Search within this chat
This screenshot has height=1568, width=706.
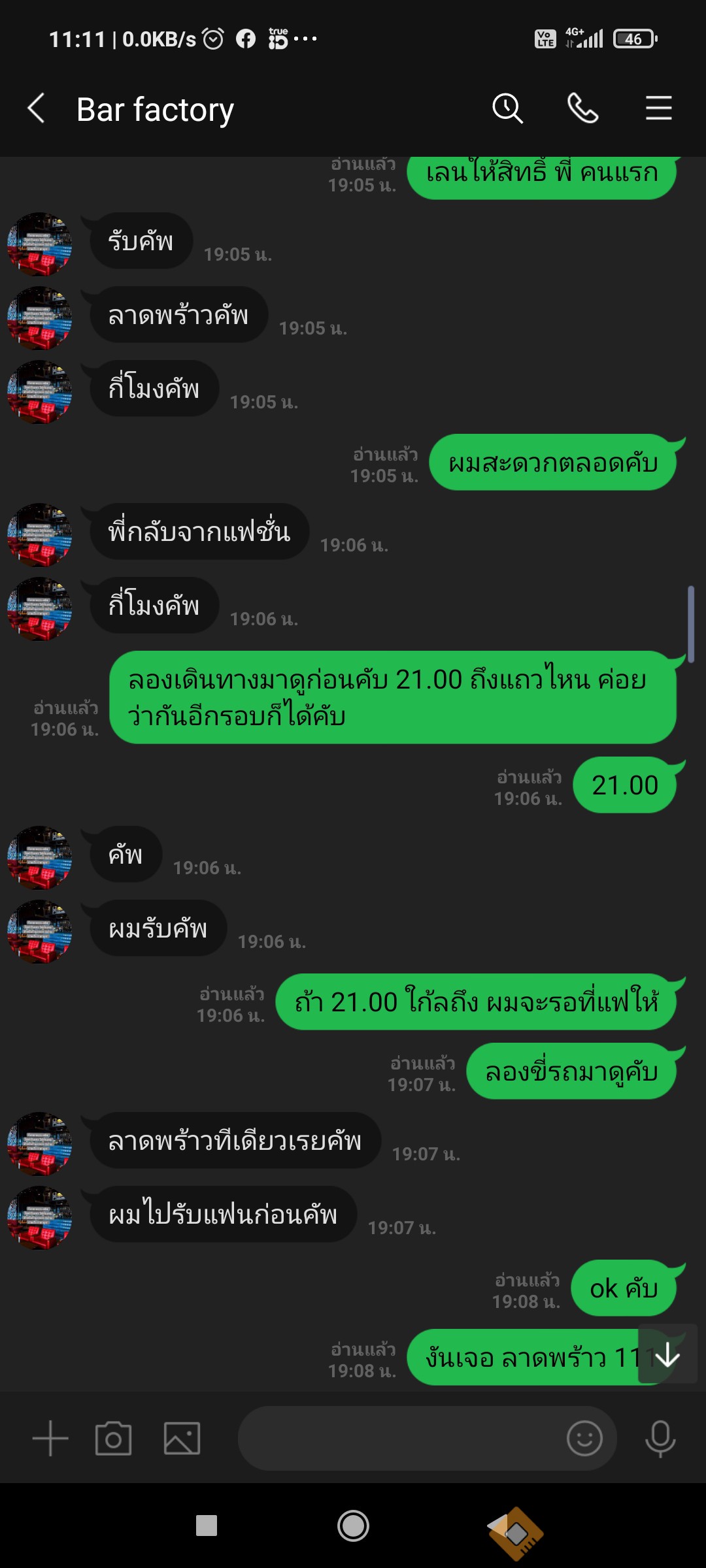tap(507, 108)
